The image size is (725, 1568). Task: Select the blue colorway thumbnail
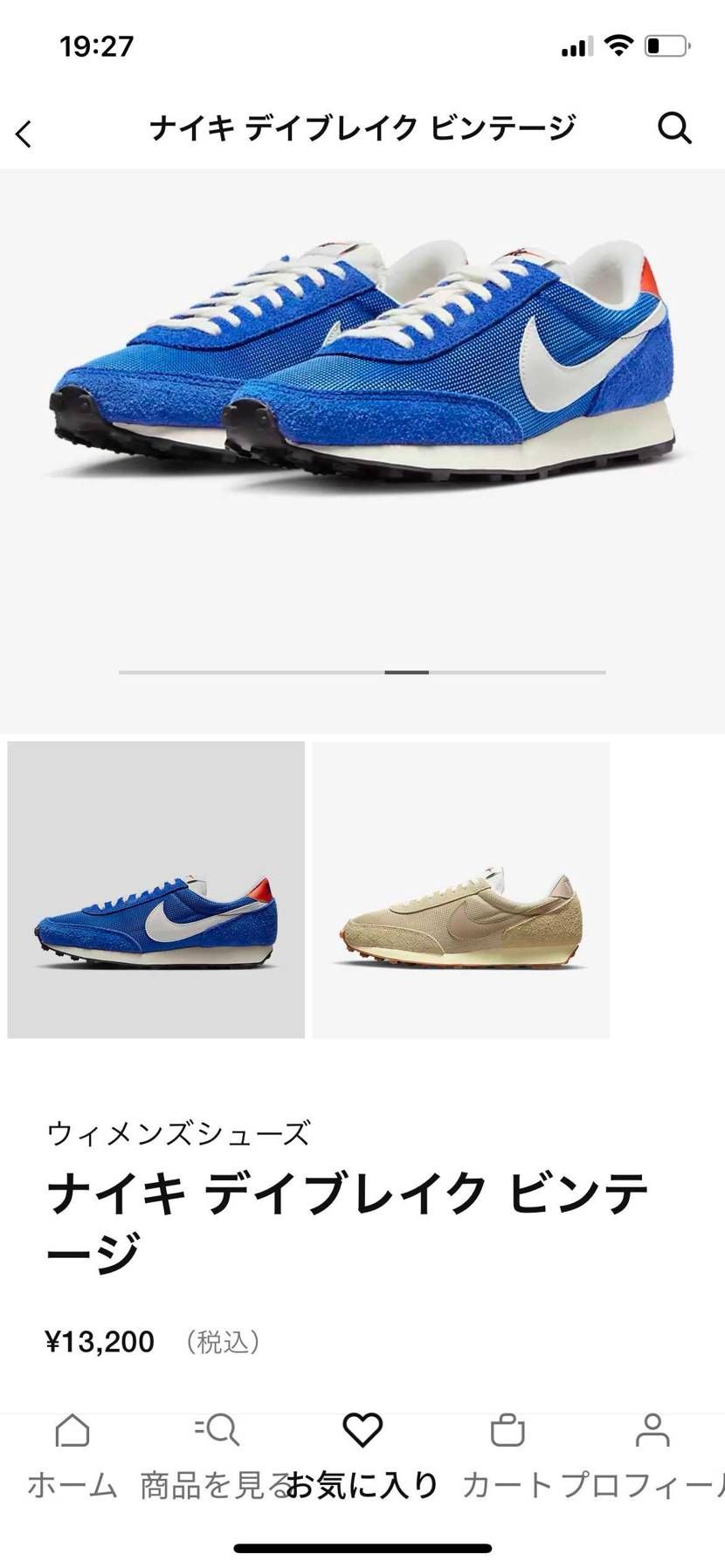click(x=156, y=890)
